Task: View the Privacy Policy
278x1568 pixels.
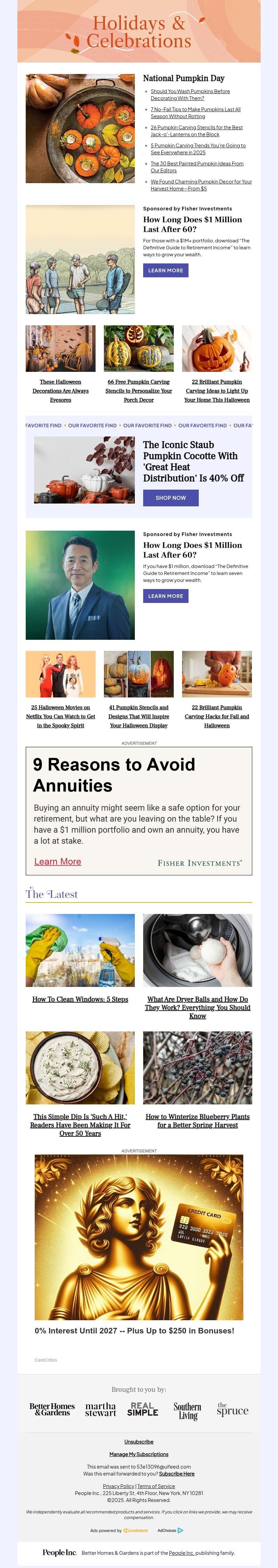Action: tap(118, 1486)
